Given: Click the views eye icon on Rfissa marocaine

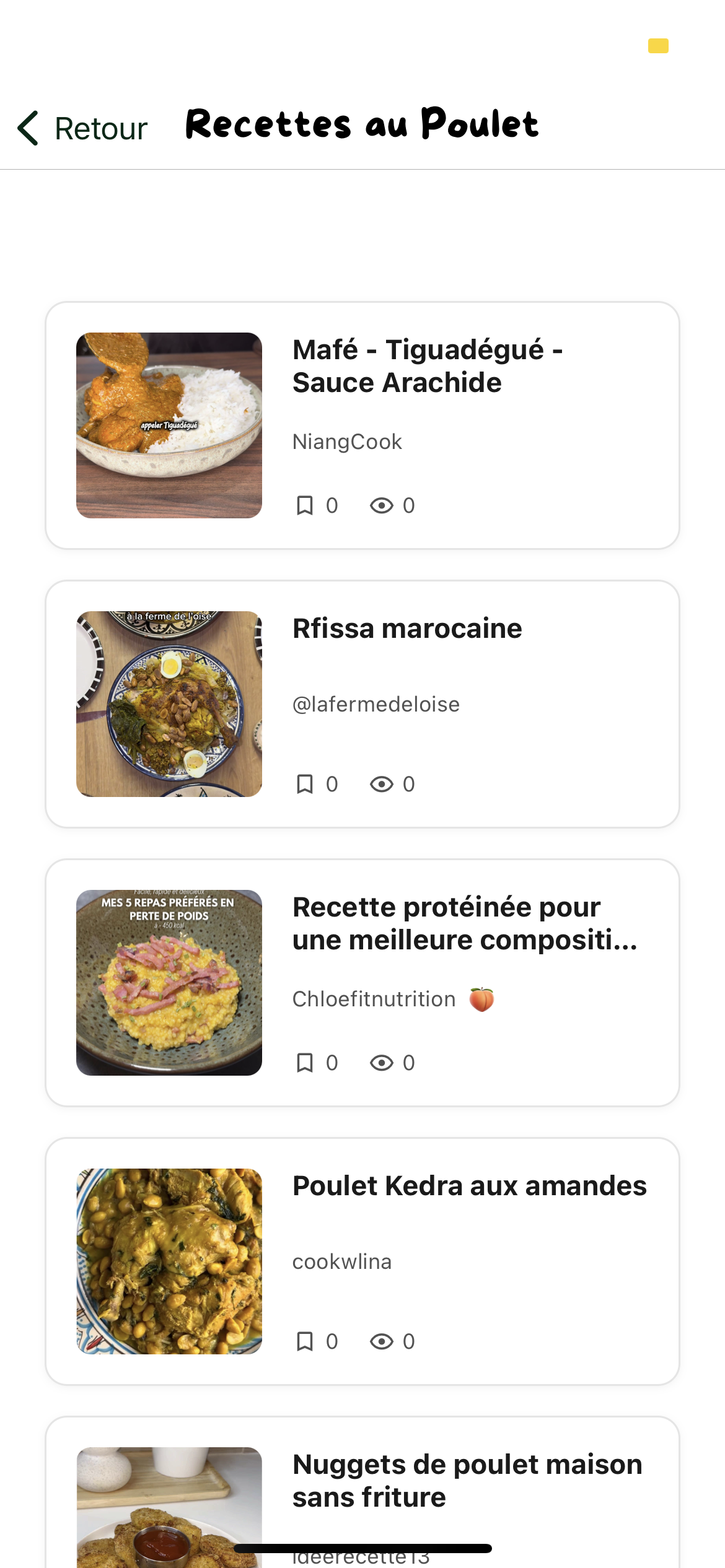Looking at the screenshot, I should [384, 784].
